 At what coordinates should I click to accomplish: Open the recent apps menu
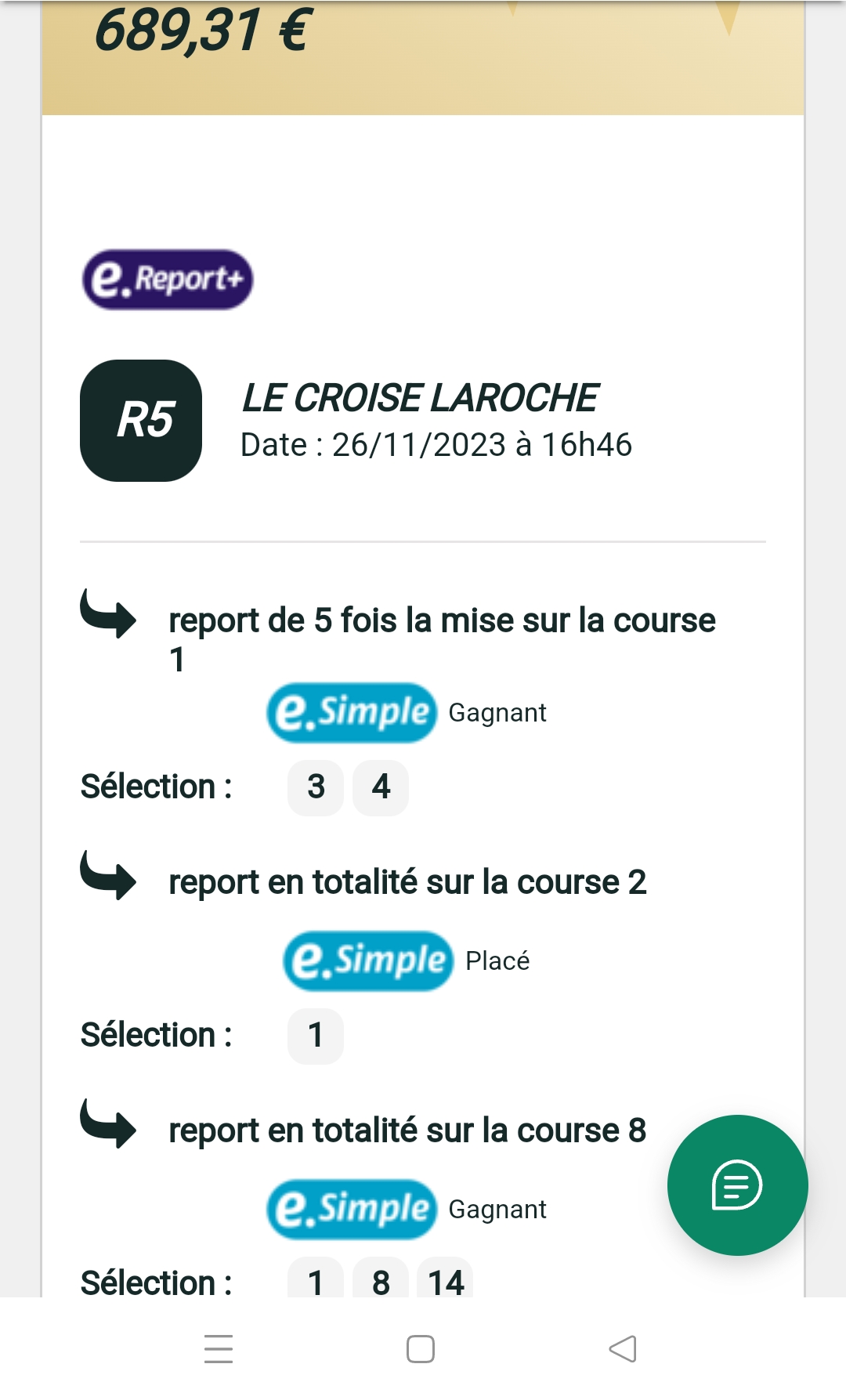219,1348
